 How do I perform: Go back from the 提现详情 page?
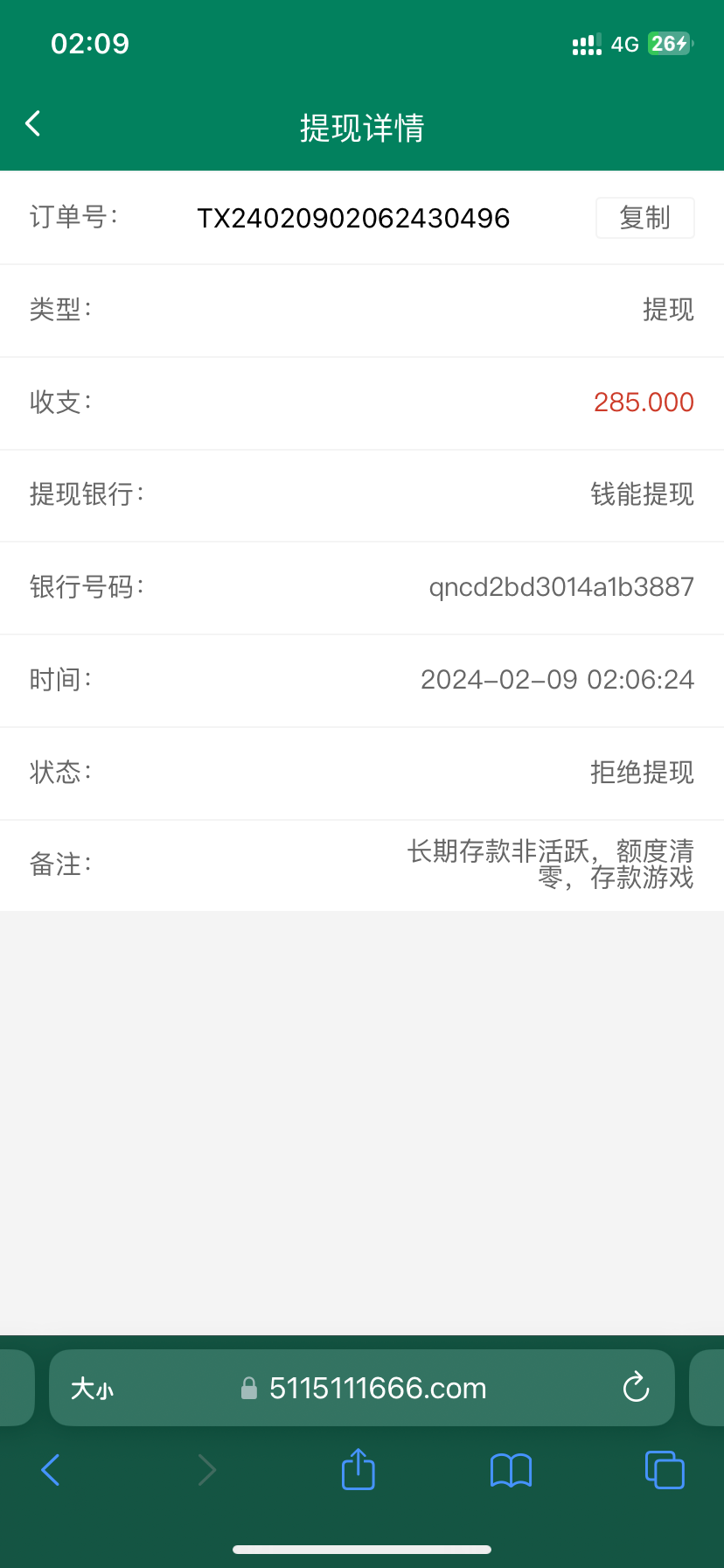[33, 124]
